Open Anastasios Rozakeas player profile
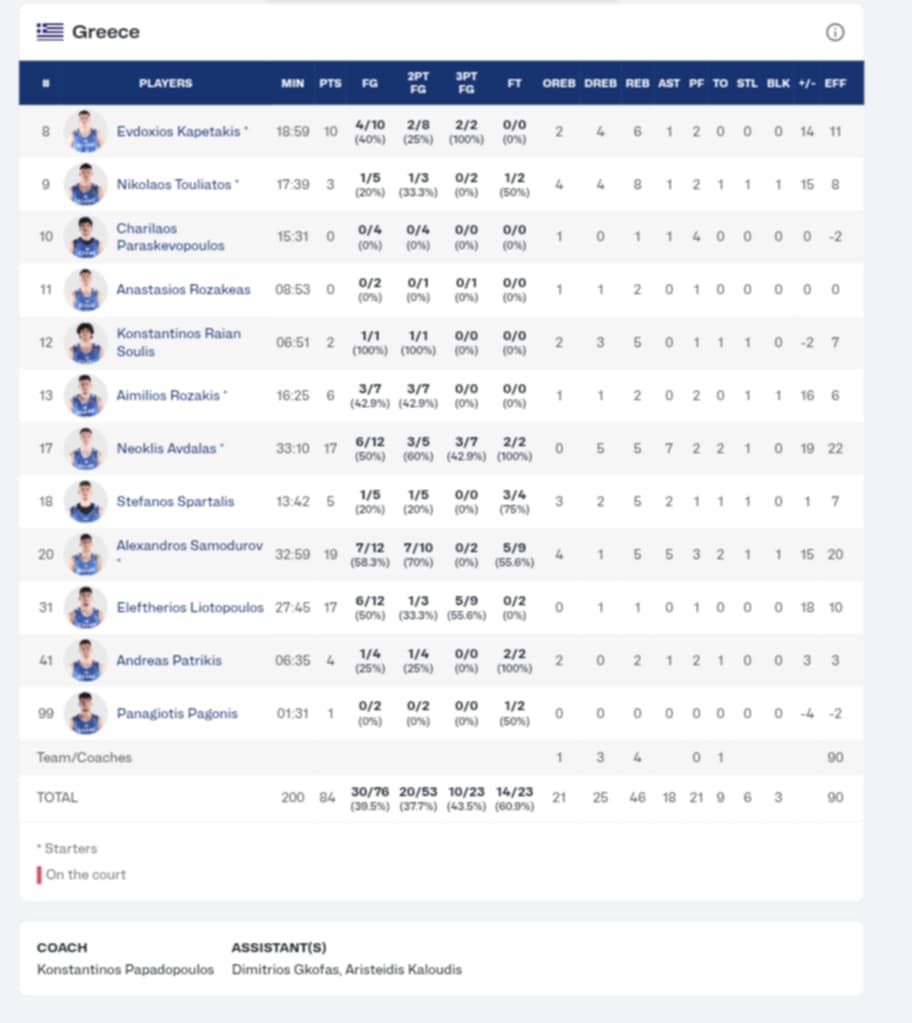912x1023 pixels. point(183,290)
